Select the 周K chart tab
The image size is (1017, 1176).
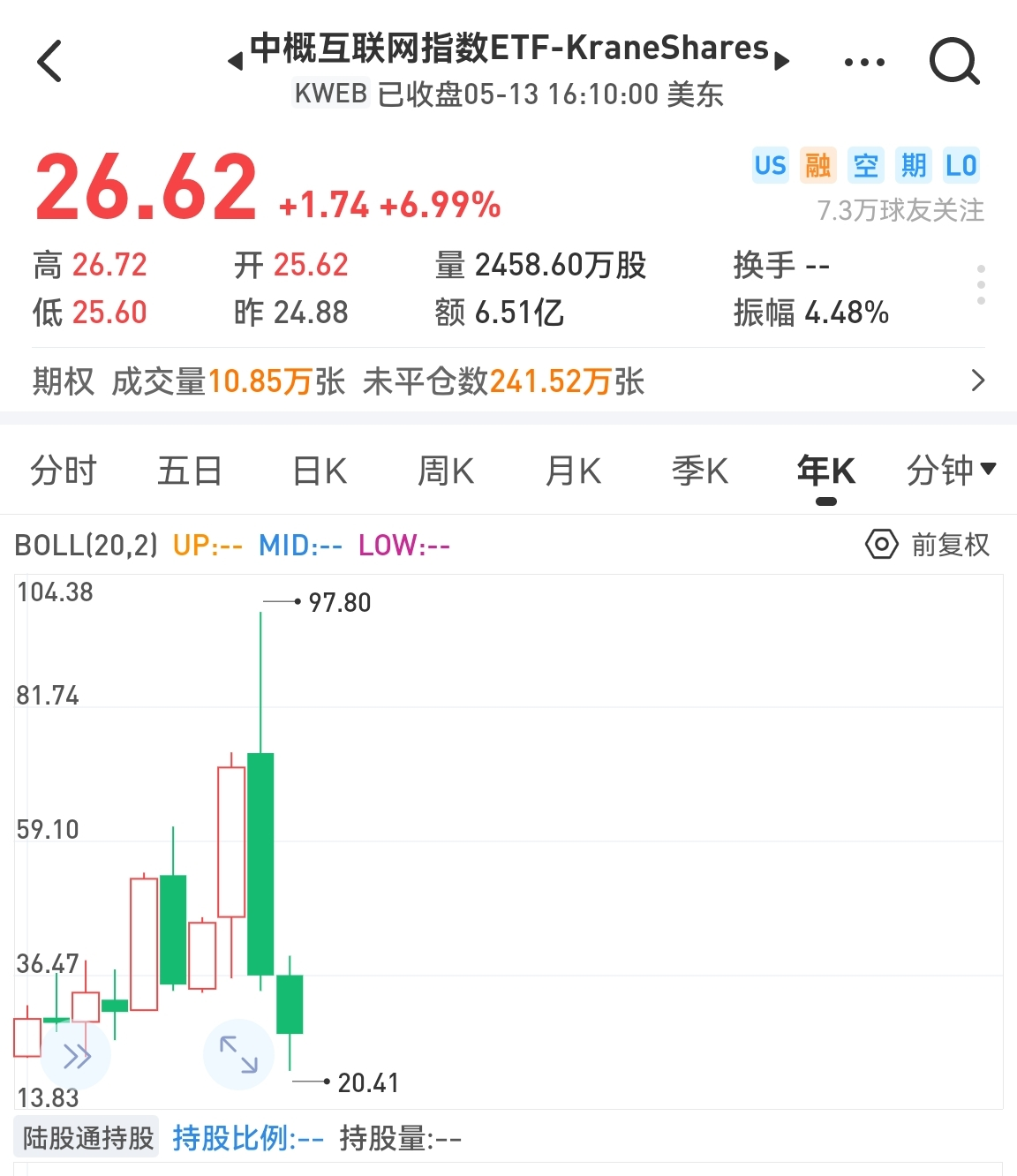[446, 471]
